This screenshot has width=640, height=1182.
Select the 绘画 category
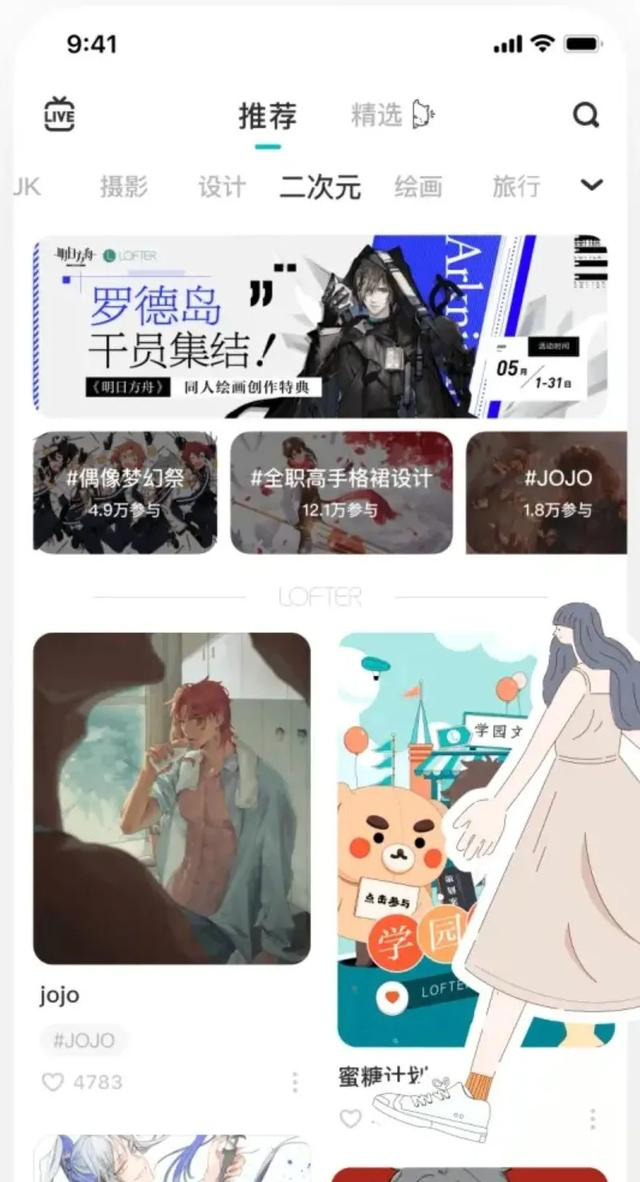[x=418, y=186]
